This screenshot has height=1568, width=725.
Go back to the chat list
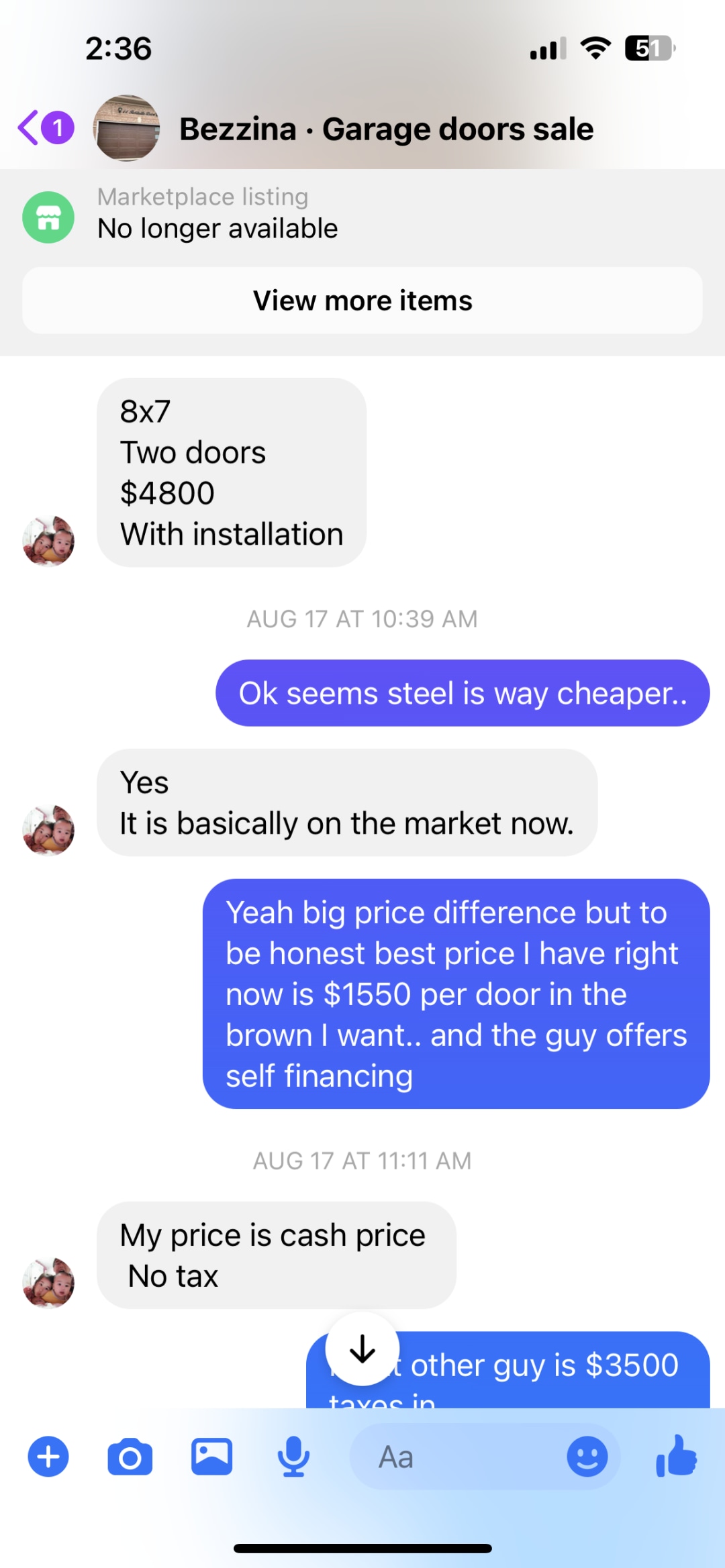(x=44, y=127)
